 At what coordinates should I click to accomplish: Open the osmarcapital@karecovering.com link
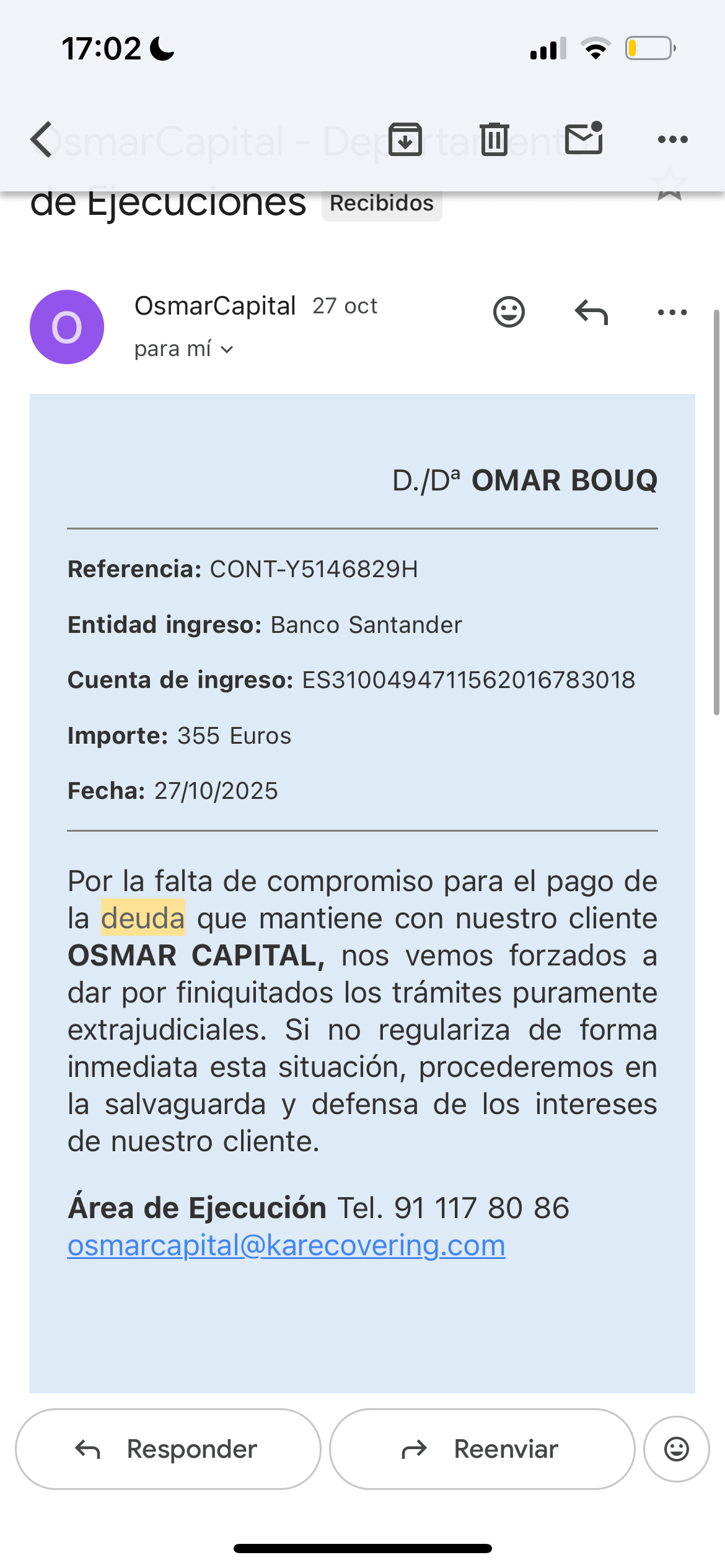(x=286, y=1245)
